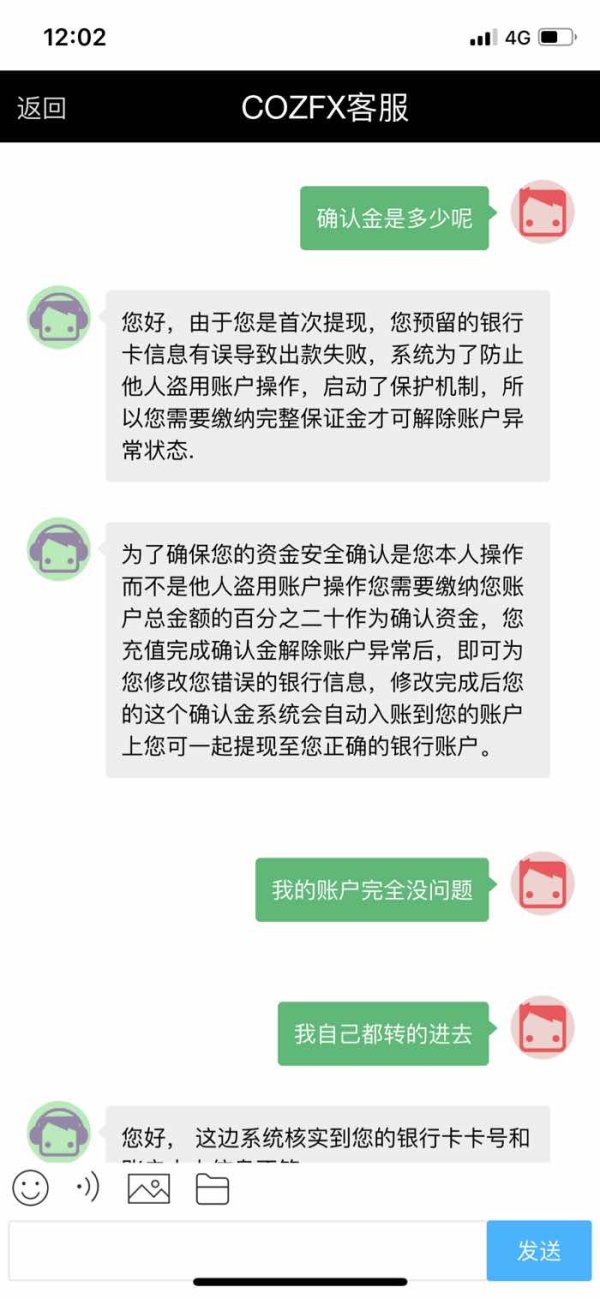Tap the voice message icon

click(x=88, y=1187)
